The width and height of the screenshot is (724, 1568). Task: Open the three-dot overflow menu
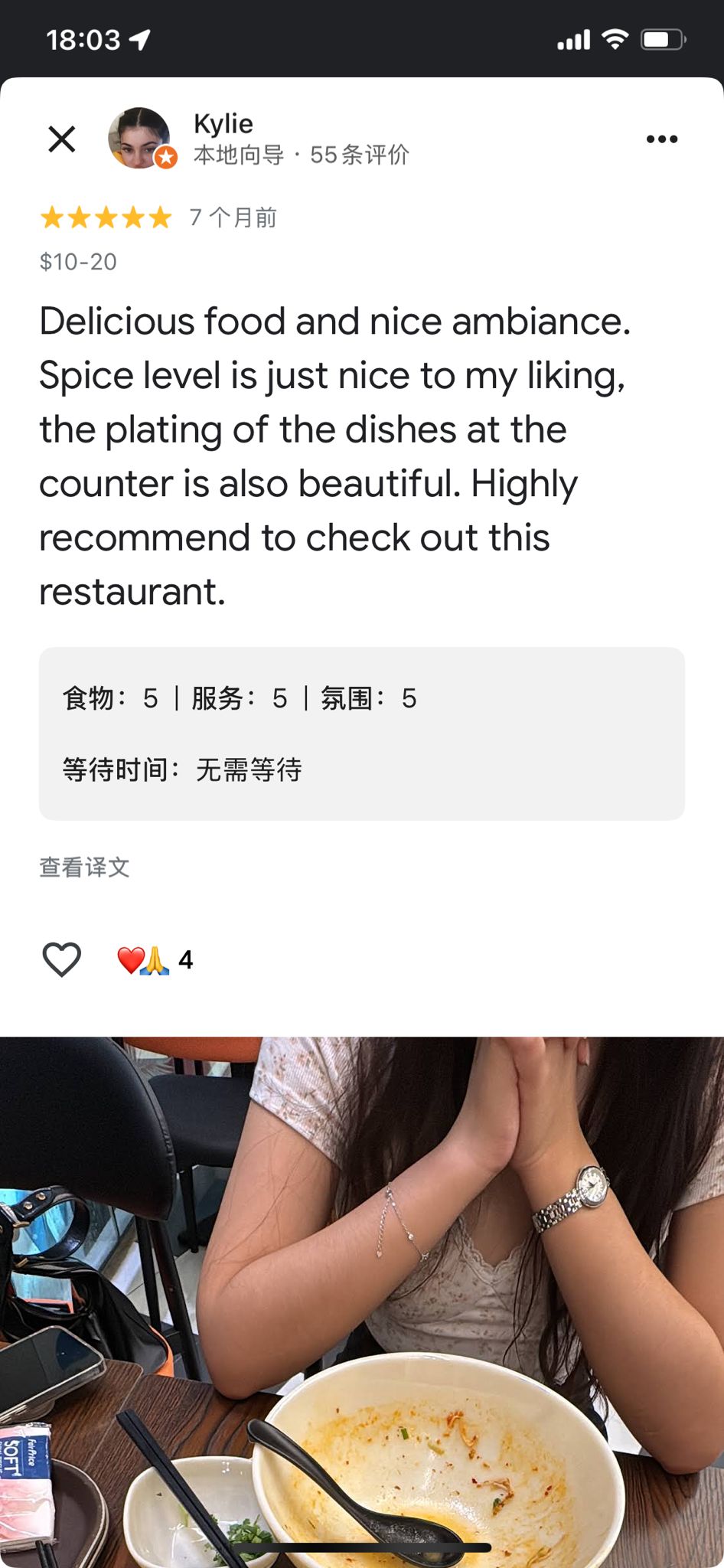tap(661, 139)
